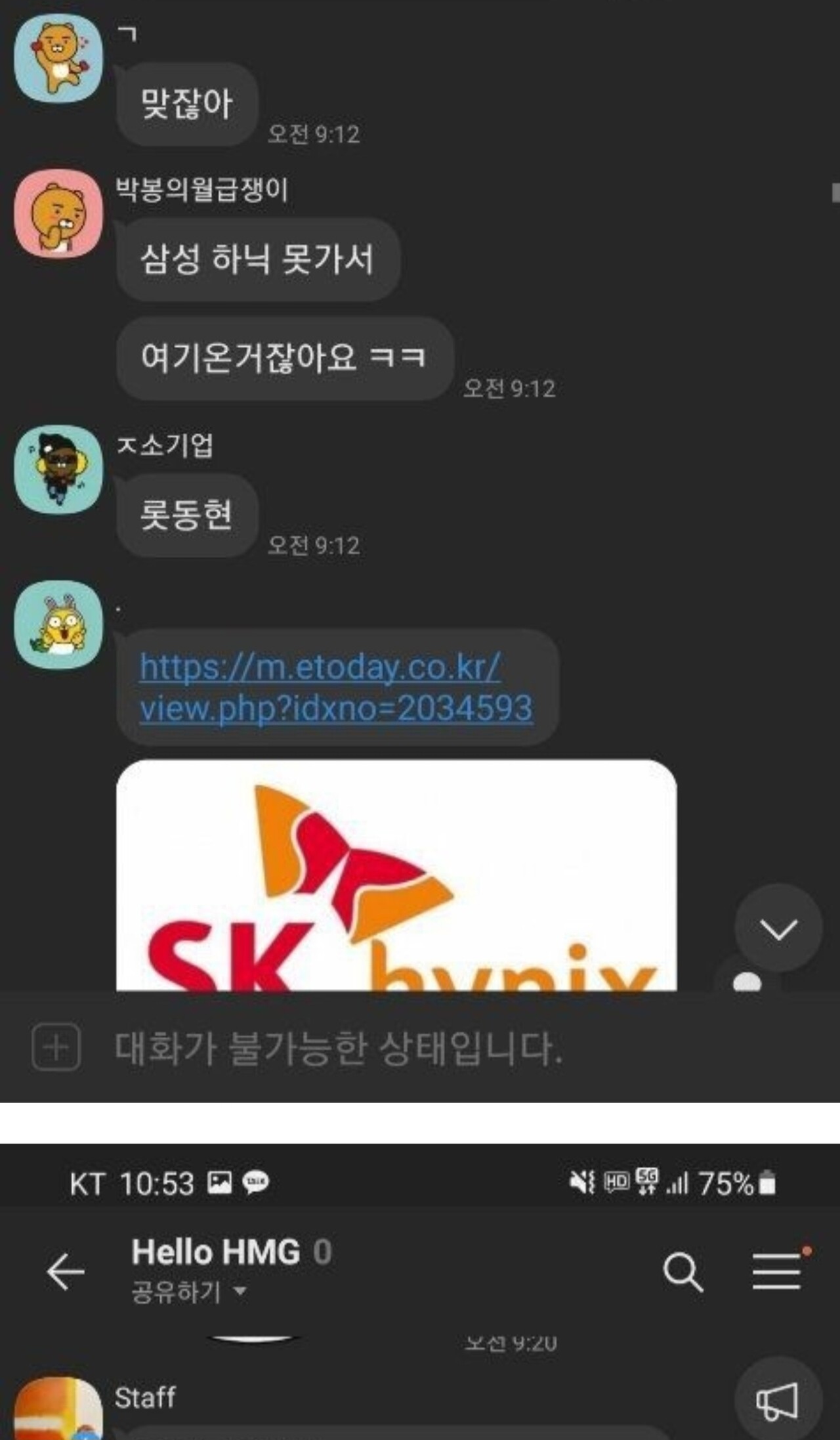Screen dimensions: 840x1440
Task: View profile picture of 박봉의월급쟁이
Action: (58, 213)
